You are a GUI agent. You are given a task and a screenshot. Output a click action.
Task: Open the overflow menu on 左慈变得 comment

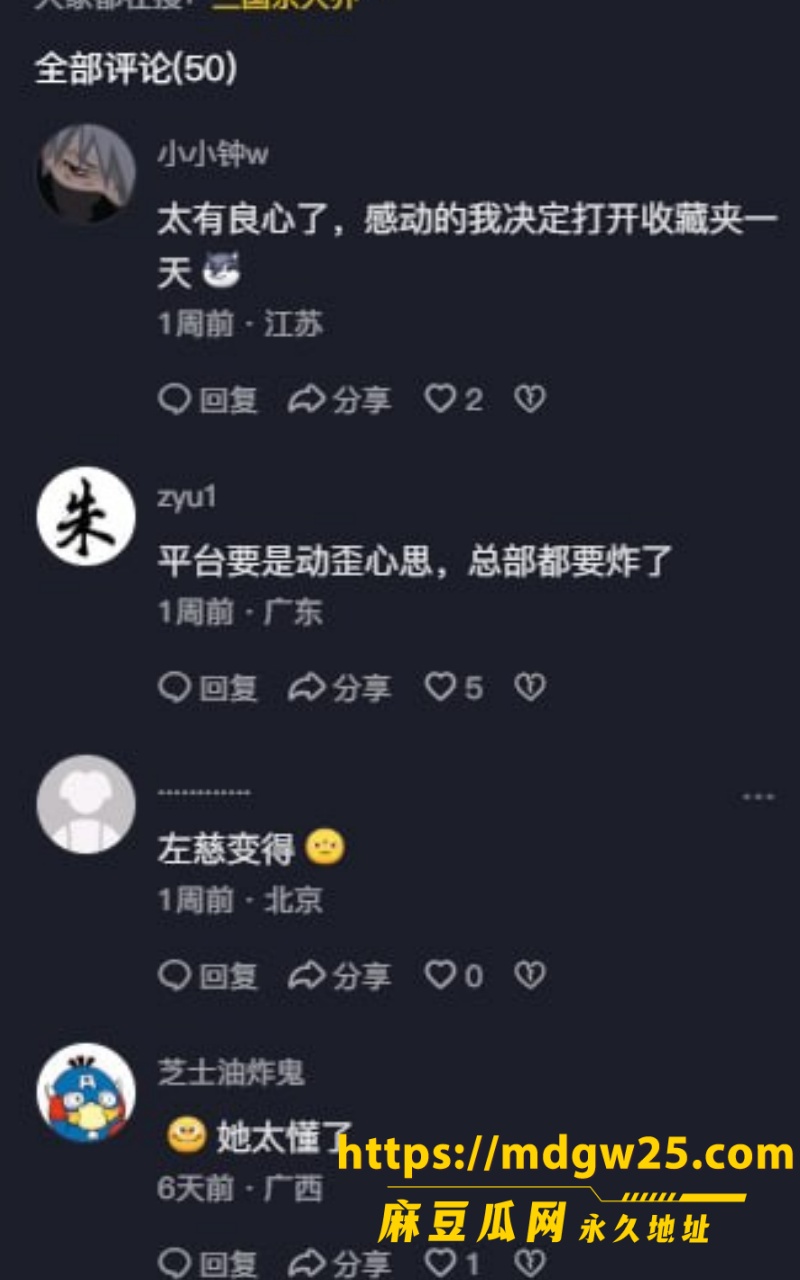click(758, 797)
